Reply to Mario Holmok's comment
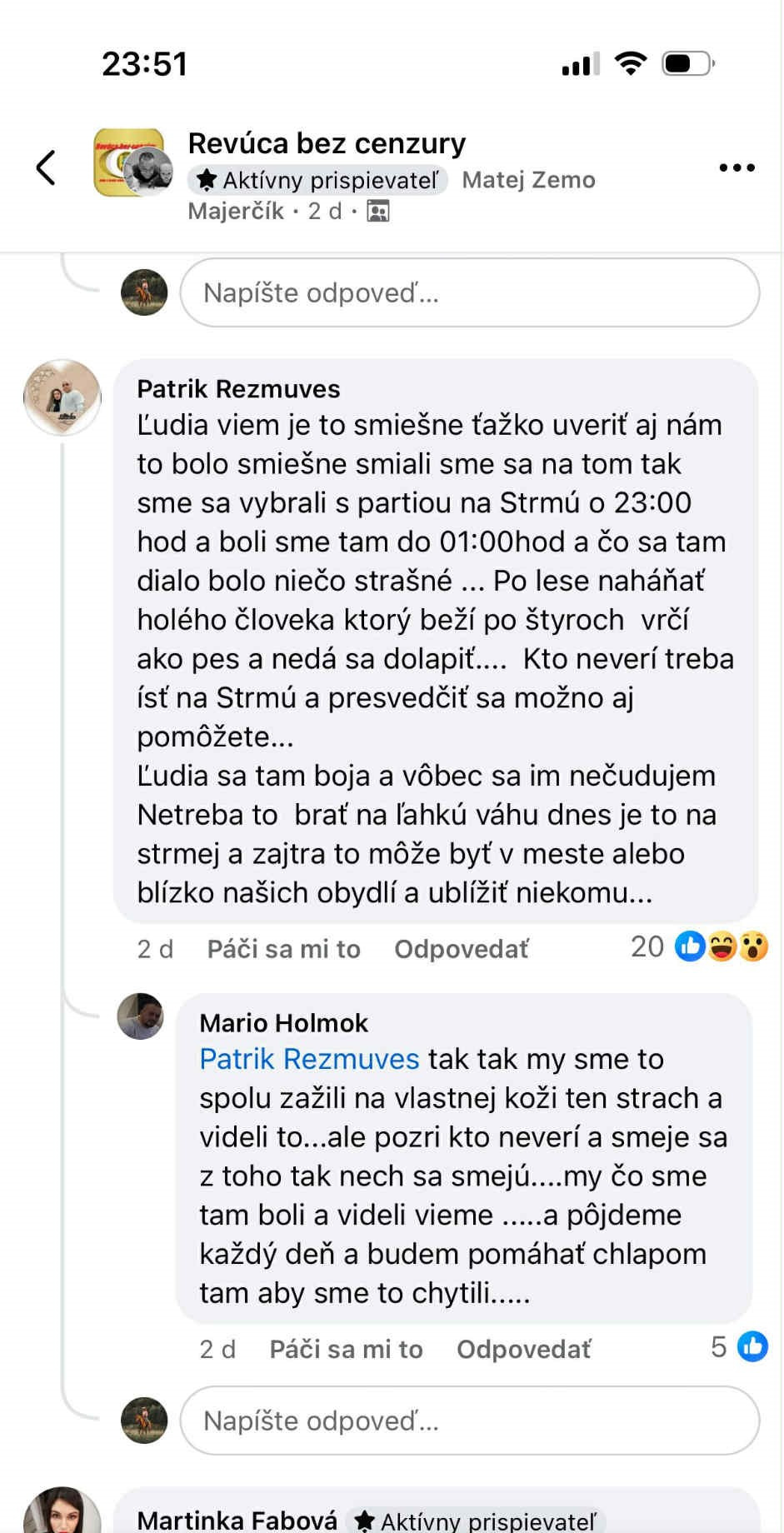Image resolution: width=784 pixels, height=1533 pixels. 523,1349
